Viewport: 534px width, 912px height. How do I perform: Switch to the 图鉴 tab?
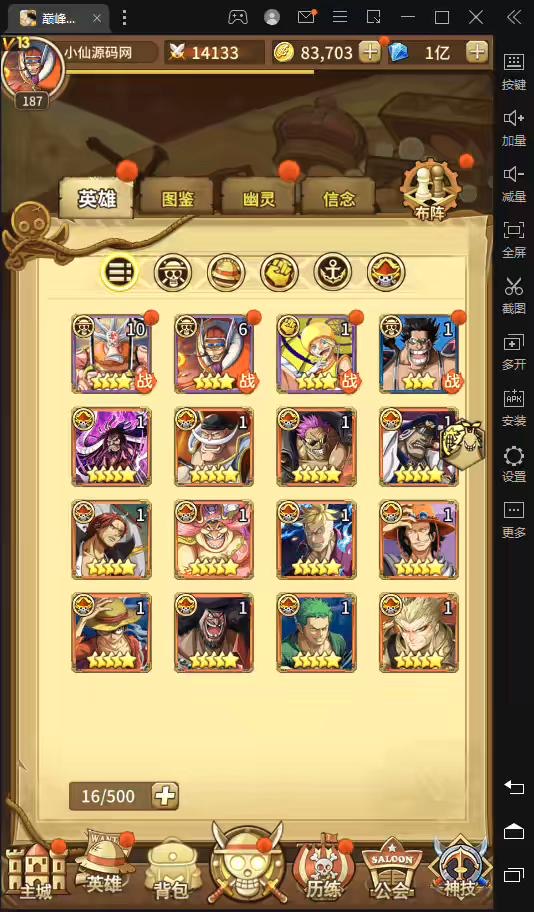tap(177, 199)
